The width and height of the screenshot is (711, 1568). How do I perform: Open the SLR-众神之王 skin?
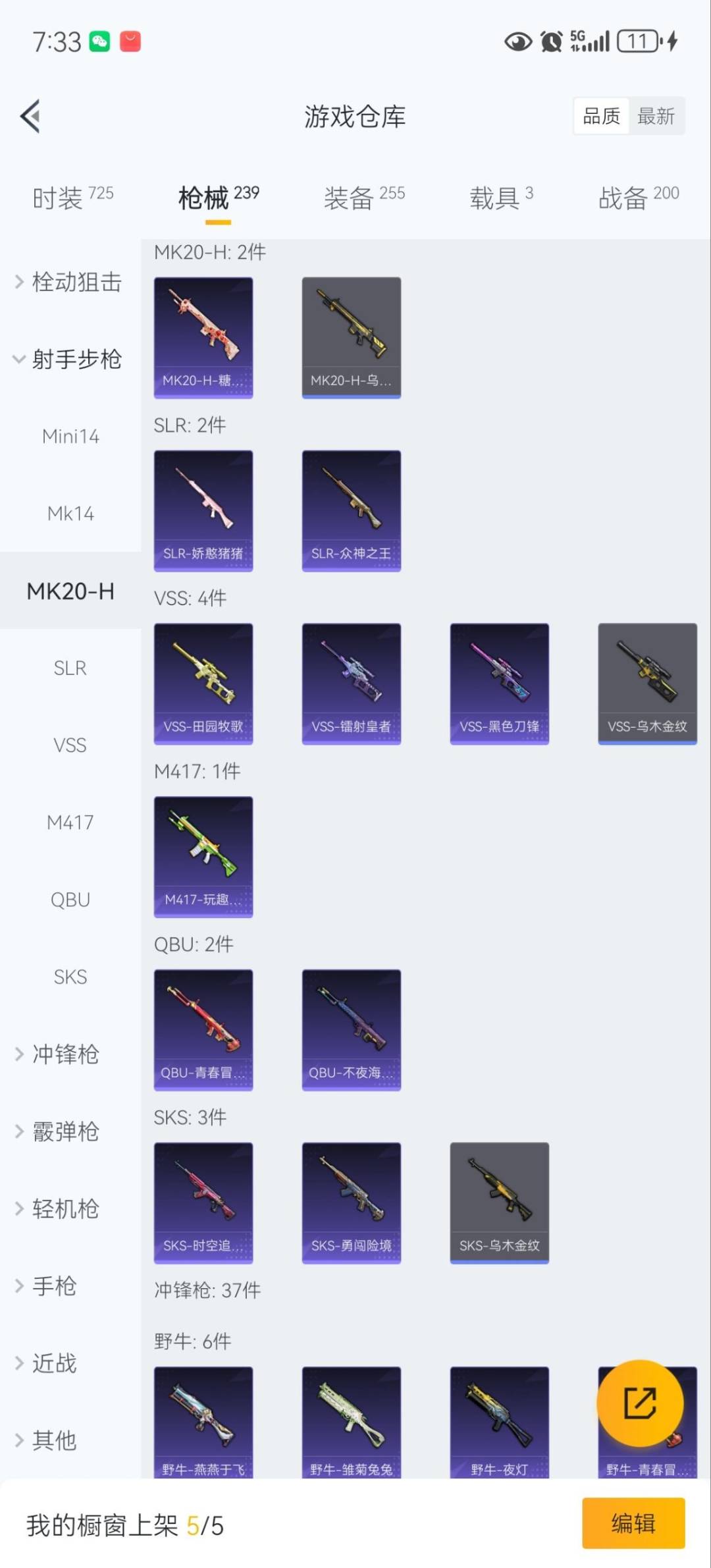click(x=351, y=510)
